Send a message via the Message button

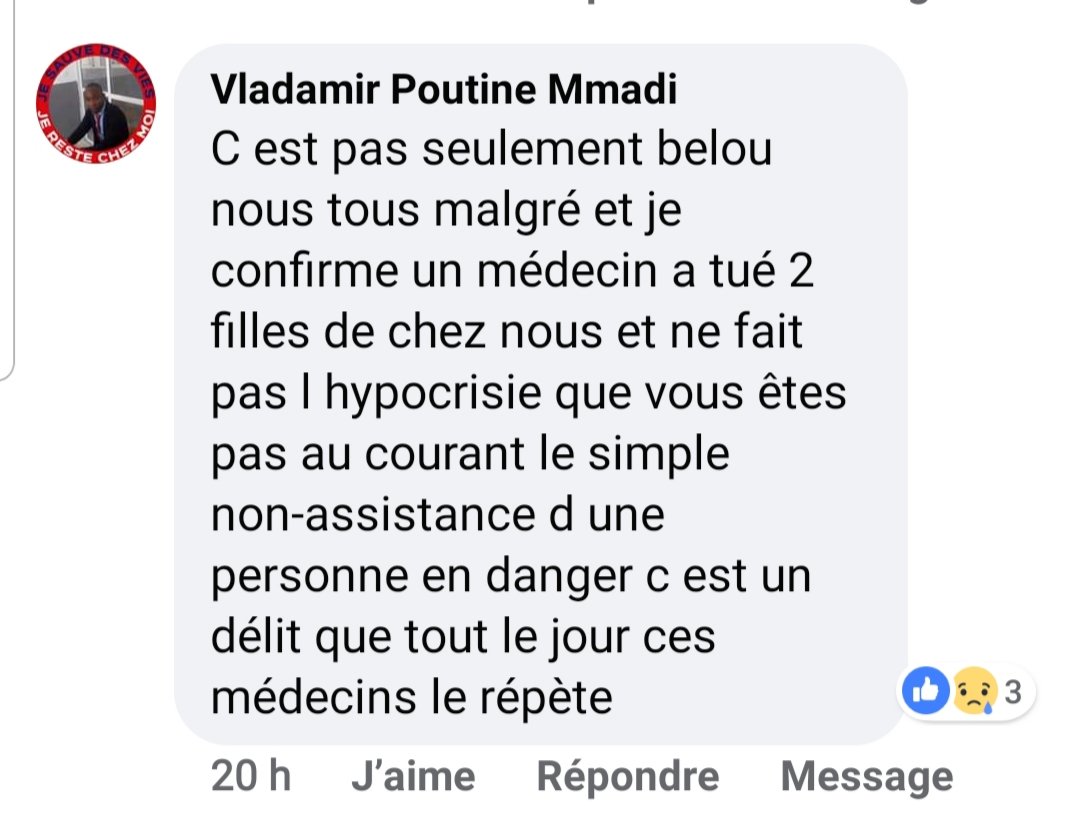point(866,777)
